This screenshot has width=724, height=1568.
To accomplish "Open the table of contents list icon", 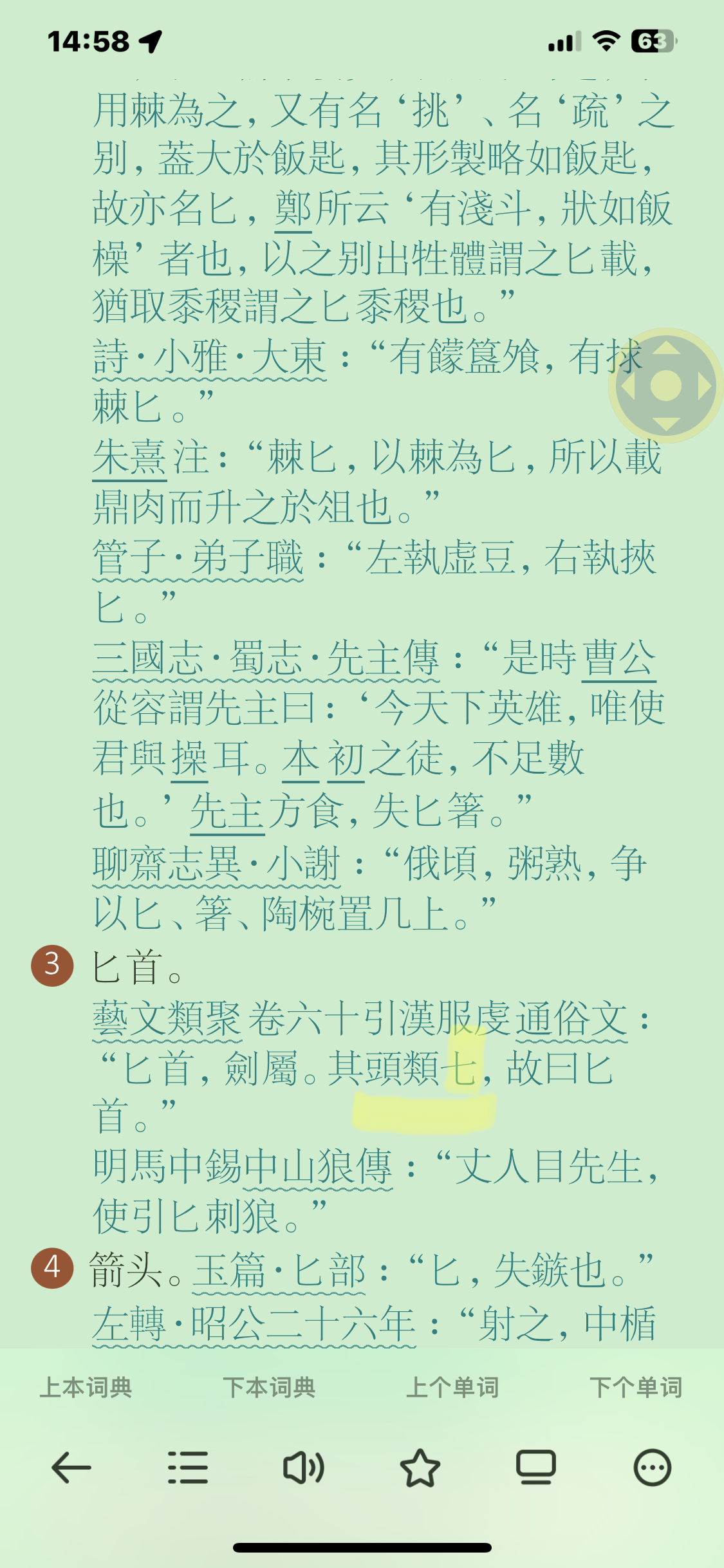I will coord(188,1468).
